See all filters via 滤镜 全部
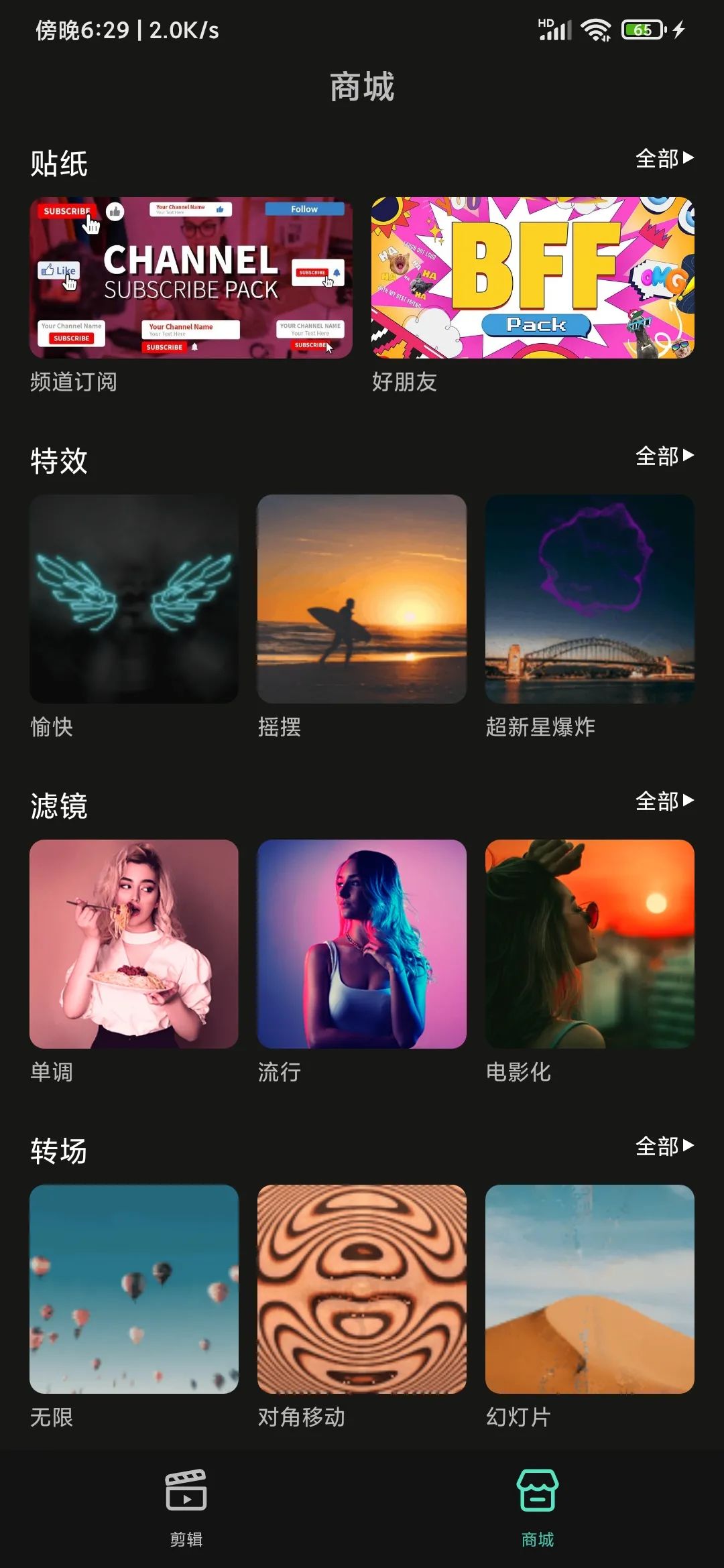 tap(664, 801)
